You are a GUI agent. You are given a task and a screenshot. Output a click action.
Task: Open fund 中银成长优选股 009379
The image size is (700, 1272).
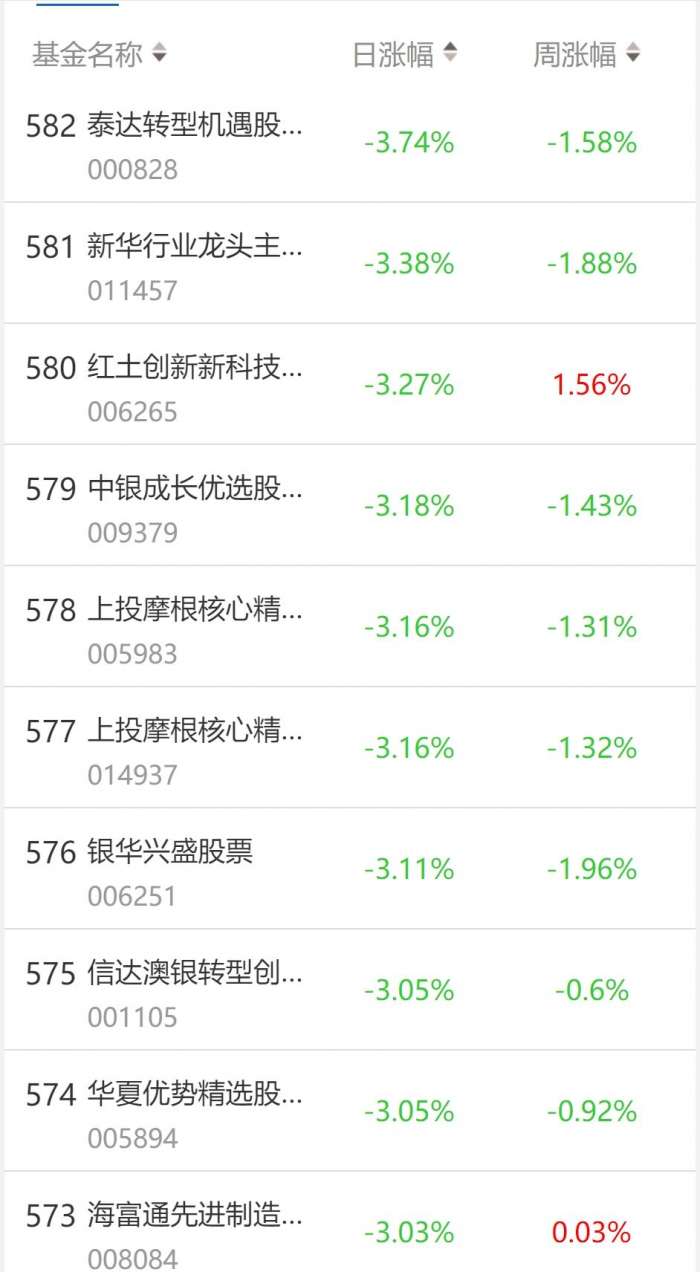click(x=195, y=489)
